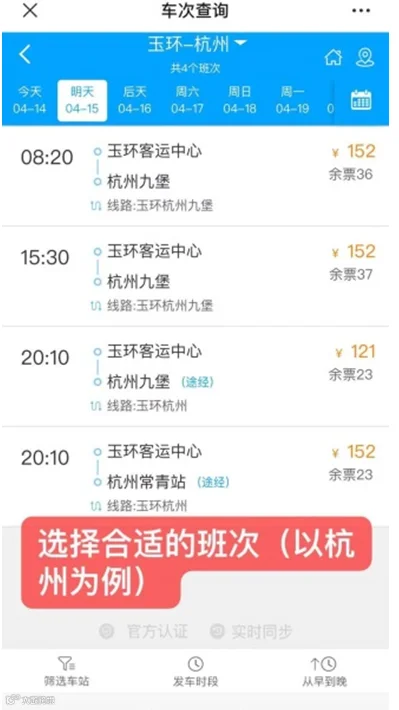Choose the 08:20 bus to 杭州九堡
399x710 pixels.
[196, 177]
